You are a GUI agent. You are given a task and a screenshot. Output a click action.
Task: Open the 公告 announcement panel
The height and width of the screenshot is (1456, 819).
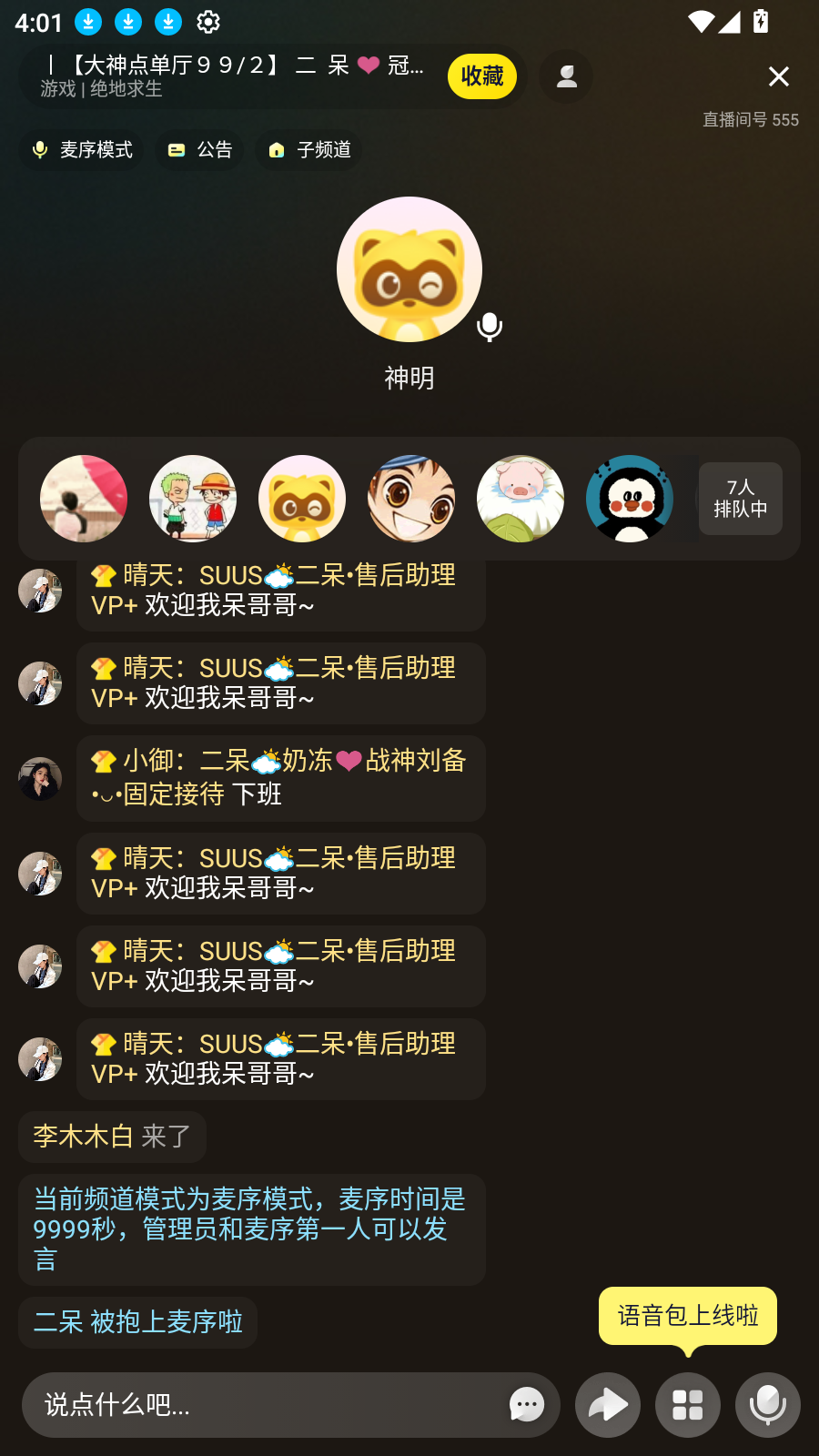click(198, 150)
